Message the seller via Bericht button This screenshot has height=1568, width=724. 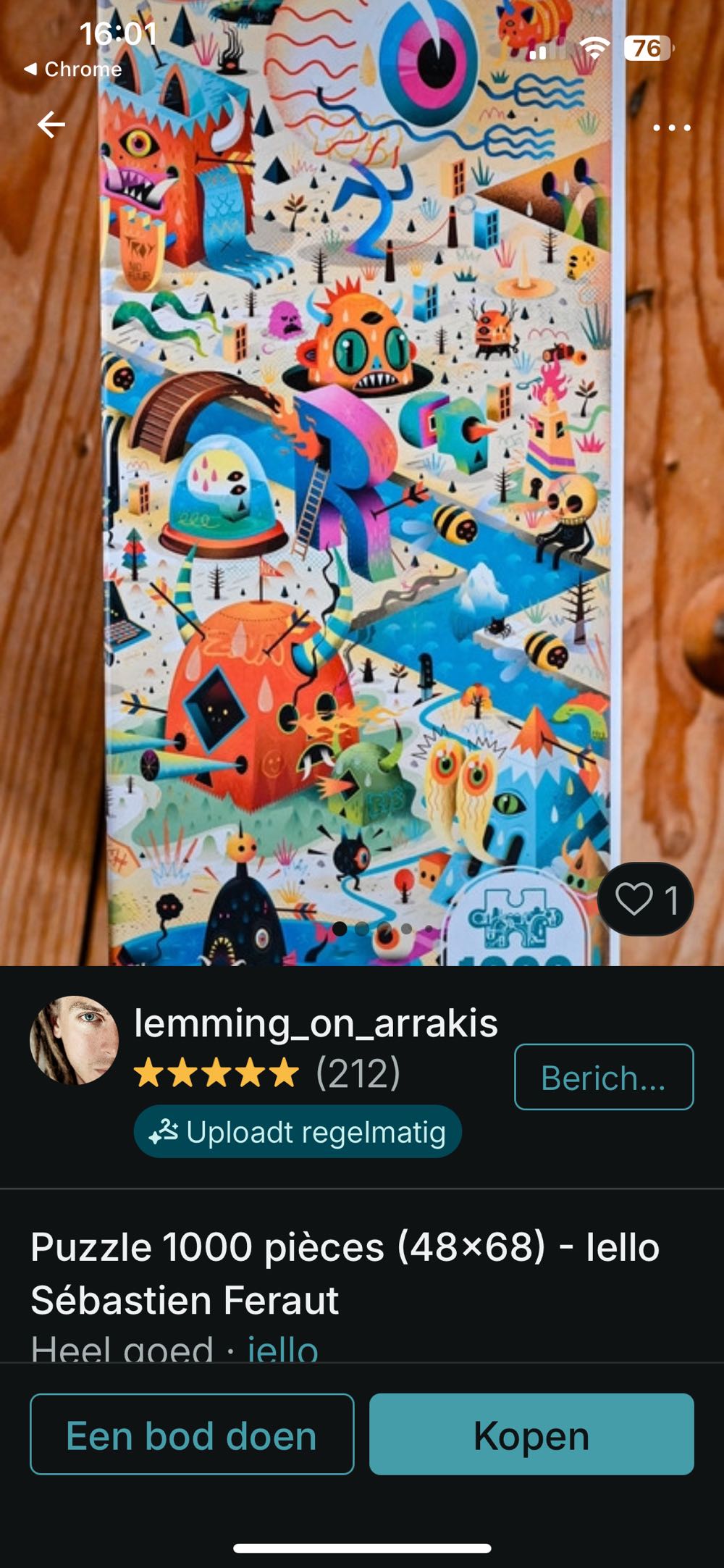[x=603, y=1077]
